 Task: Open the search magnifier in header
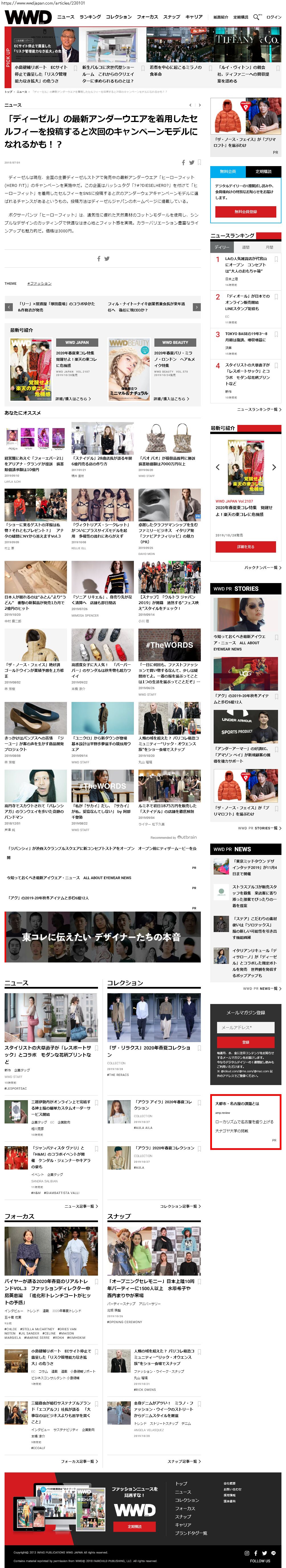256,17
